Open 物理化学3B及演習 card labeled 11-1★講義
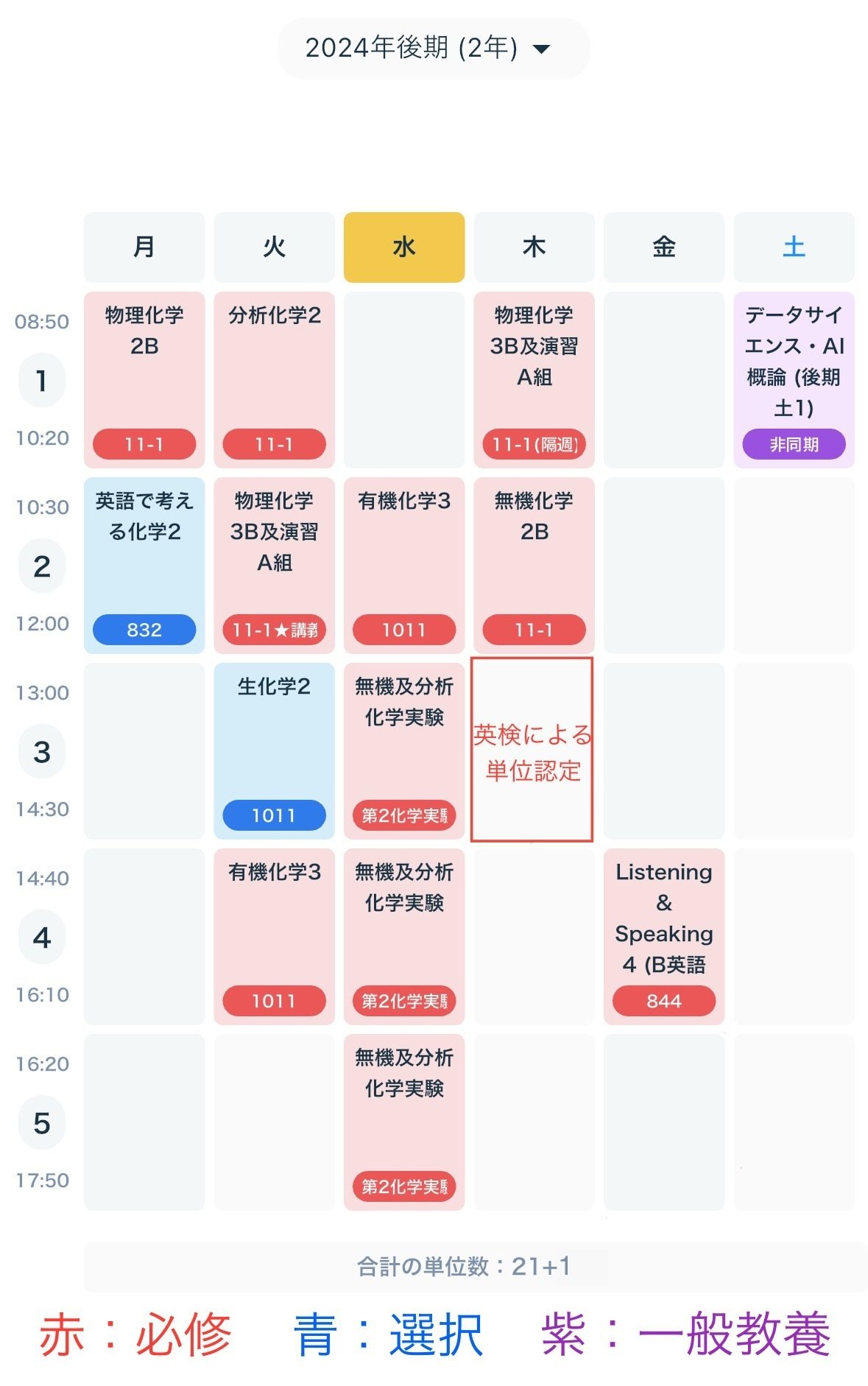The image size is (868, 1386). tap(274, 564)
